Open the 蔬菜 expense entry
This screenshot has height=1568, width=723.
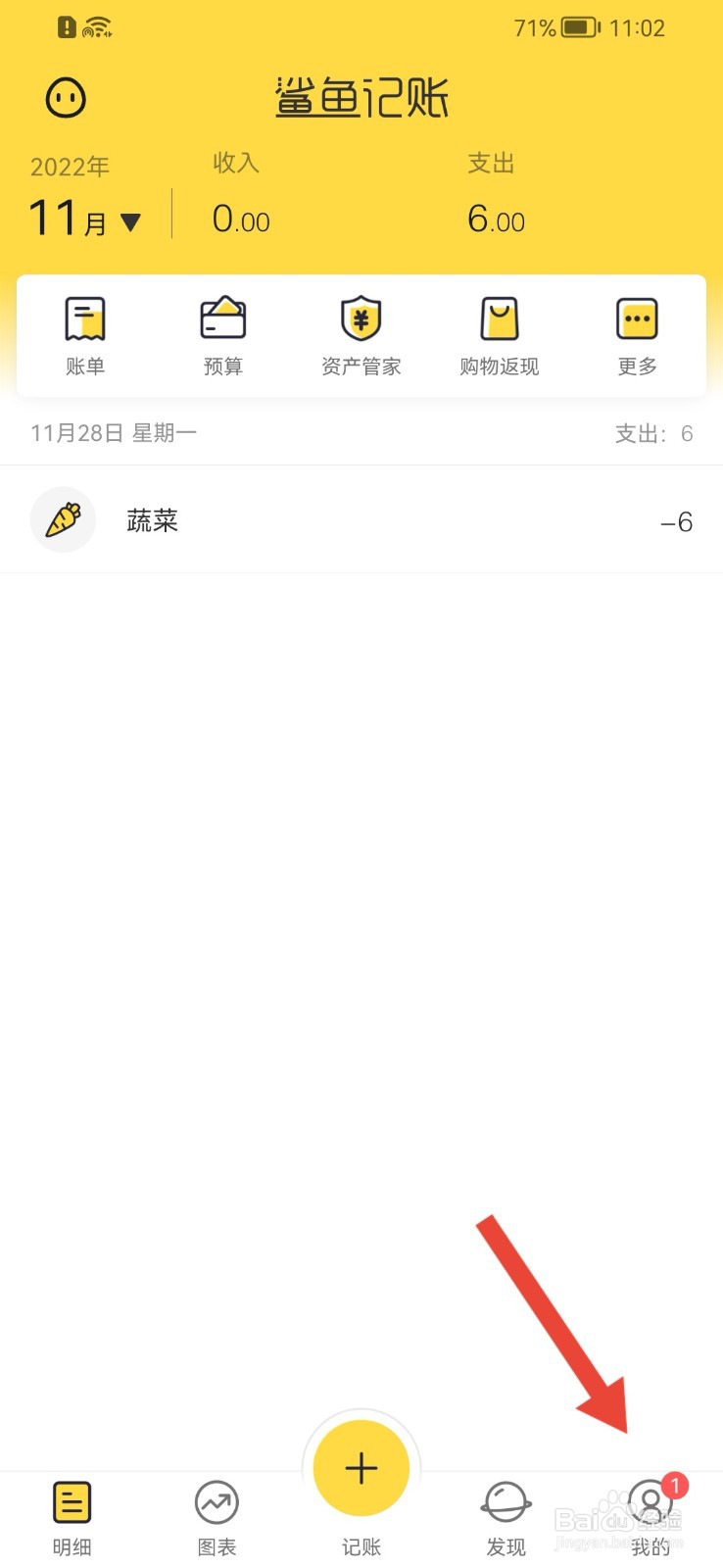pos(361,520)
